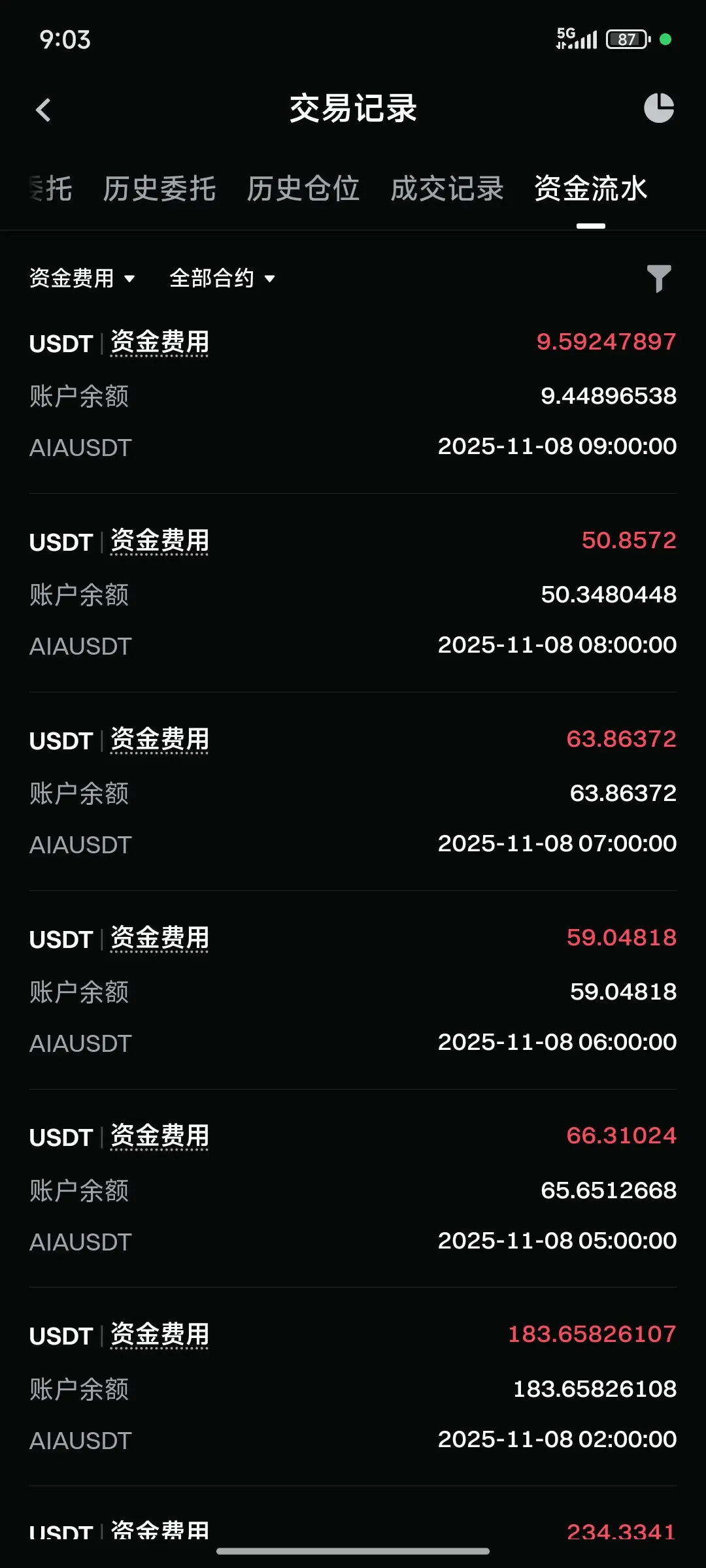The width and height of the screenshot is (706, 1568).
Task: Open the funnel filter icon
Action: (658, 278)
